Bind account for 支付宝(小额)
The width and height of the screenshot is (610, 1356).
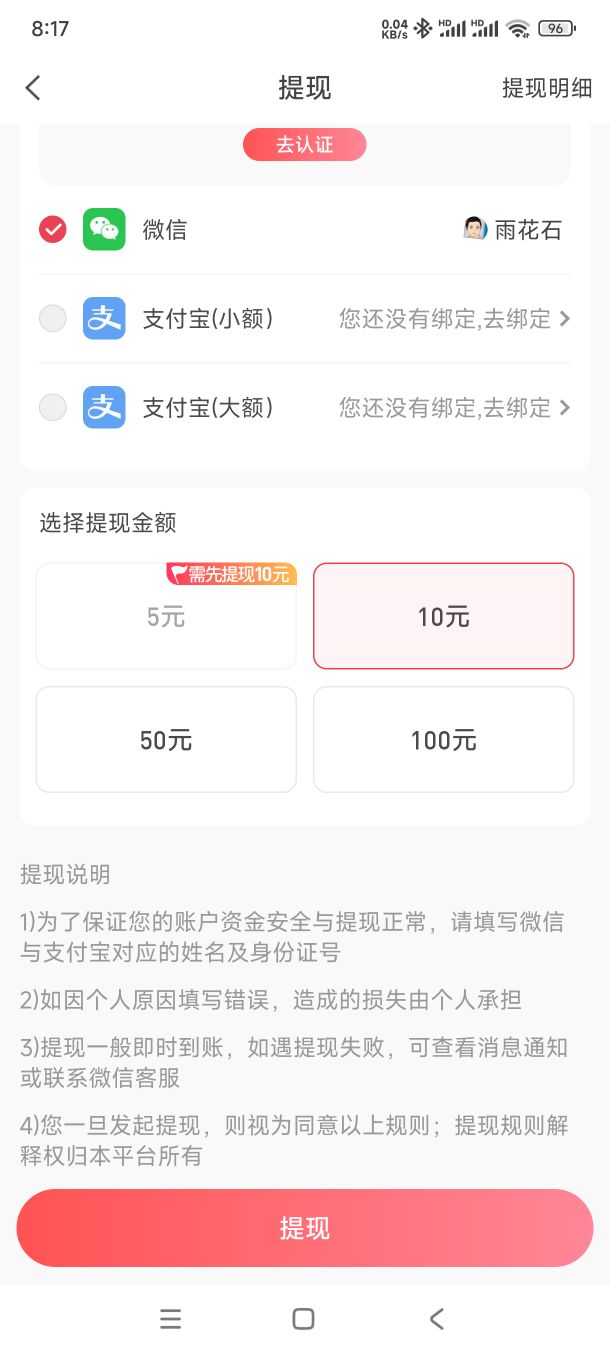coord(455,319)
